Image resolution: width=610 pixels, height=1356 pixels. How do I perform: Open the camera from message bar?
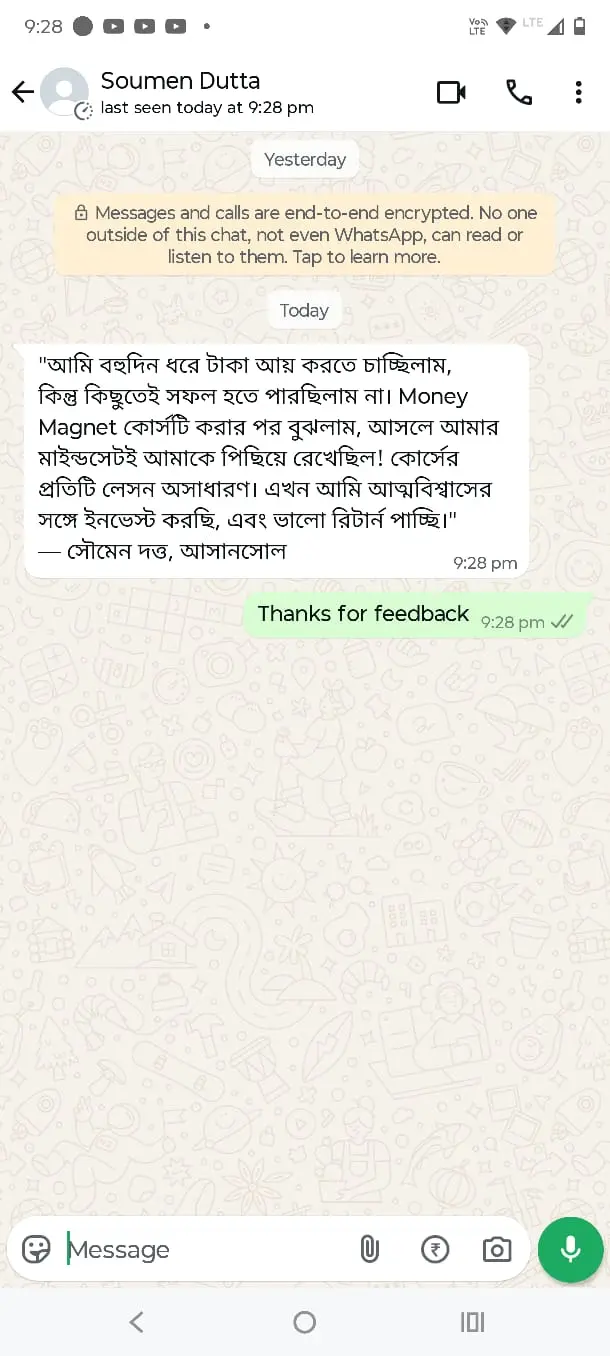tap(497, 1249)
